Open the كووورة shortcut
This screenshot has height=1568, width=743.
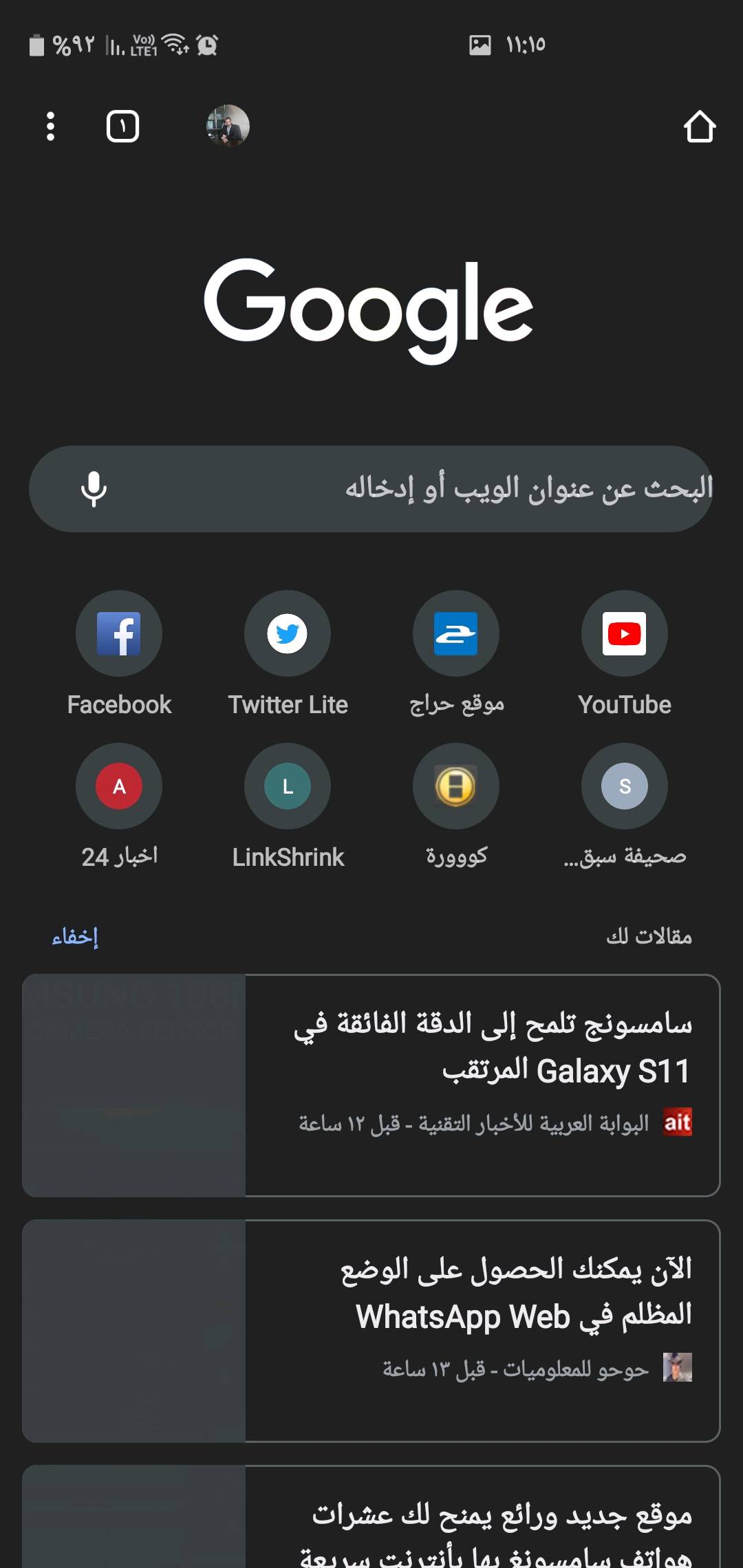click(456, 786)
